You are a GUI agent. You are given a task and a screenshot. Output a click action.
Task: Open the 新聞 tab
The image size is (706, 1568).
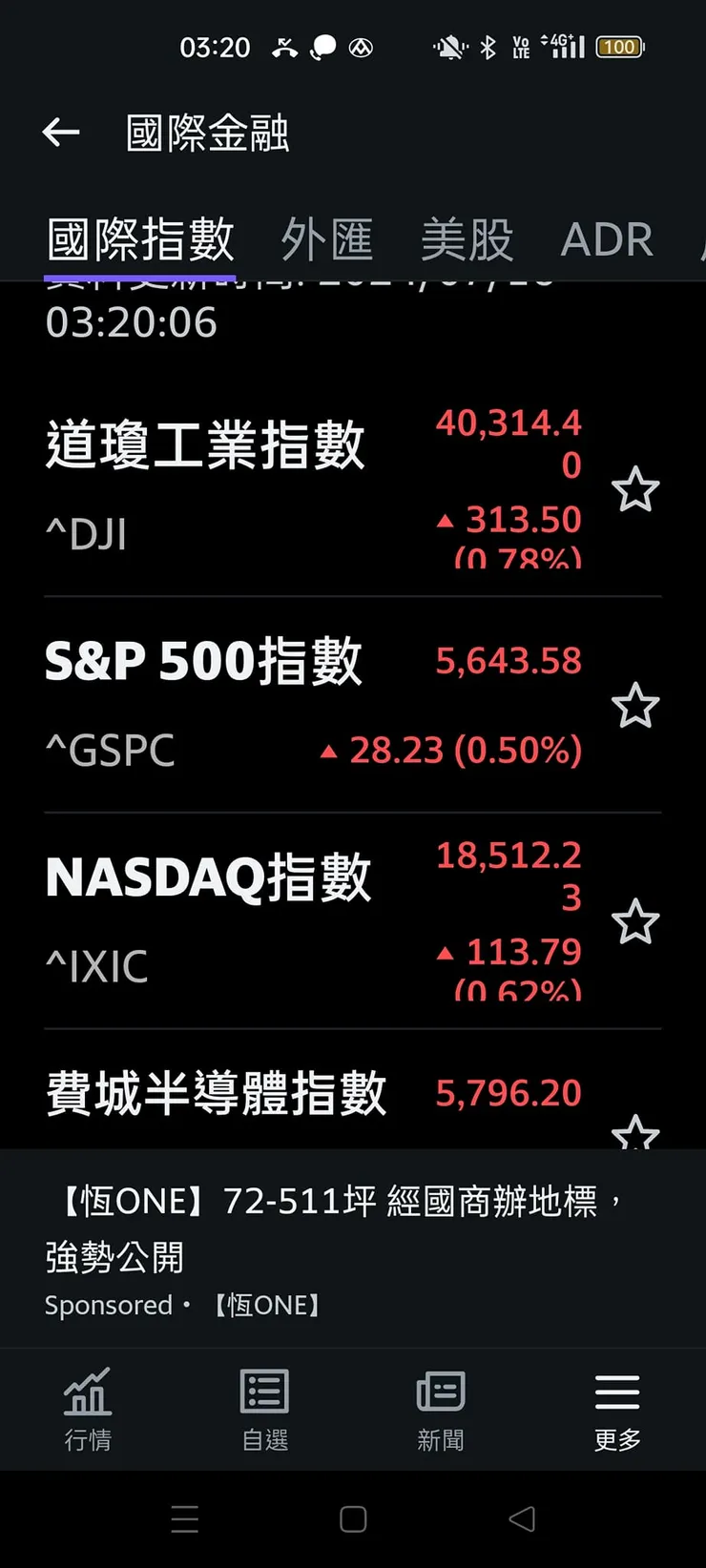(441, 1410)
